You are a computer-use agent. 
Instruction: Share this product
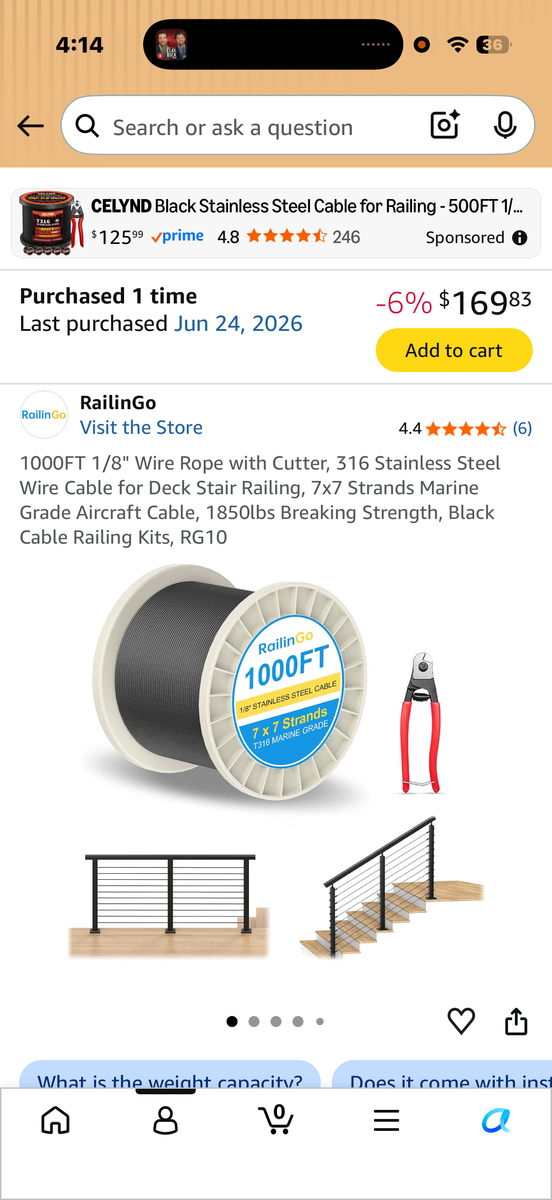coord(516,1021)
